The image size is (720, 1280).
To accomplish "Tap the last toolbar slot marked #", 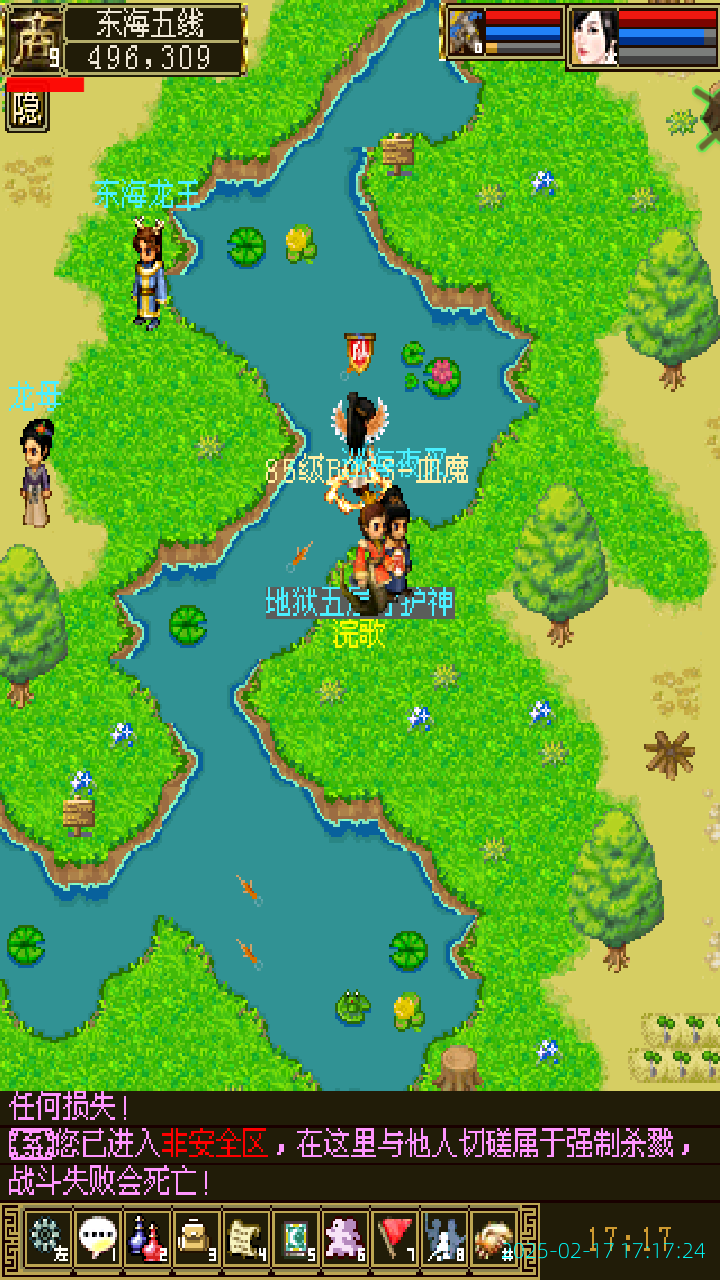I will click(x=494, y=1238).
